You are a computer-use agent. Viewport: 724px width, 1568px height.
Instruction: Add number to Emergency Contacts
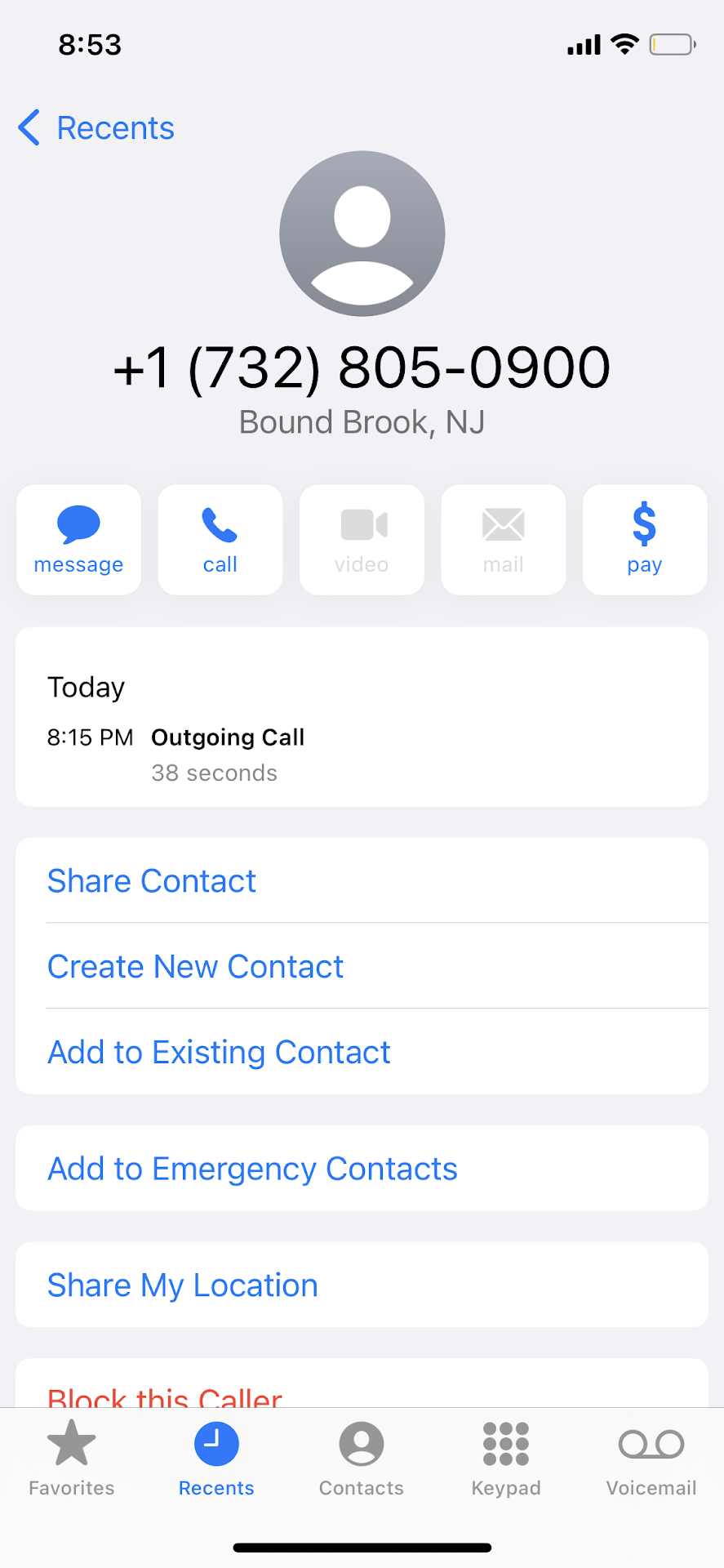point(252,1169)
